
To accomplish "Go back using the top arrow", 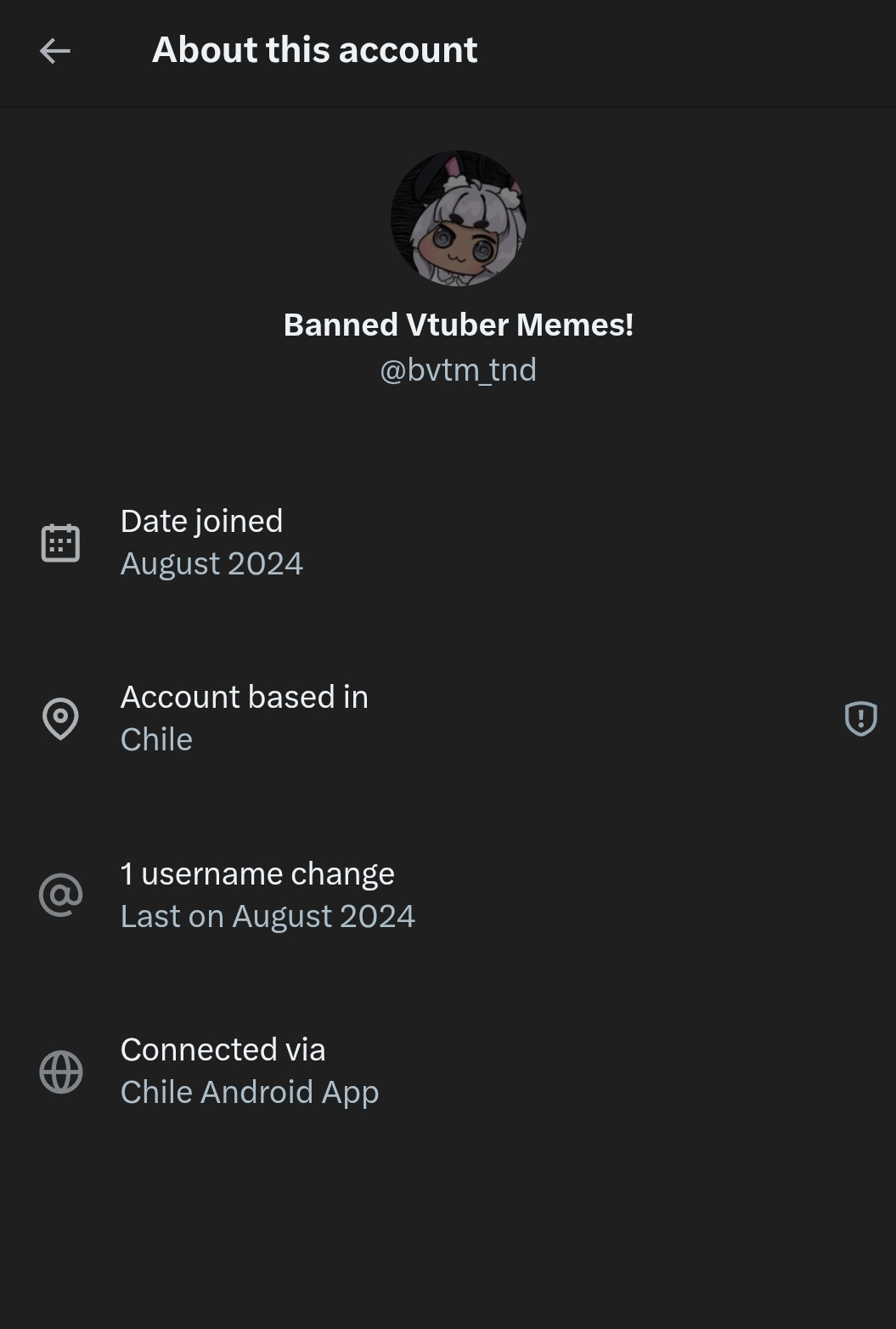I will click(x=55, y=51).
